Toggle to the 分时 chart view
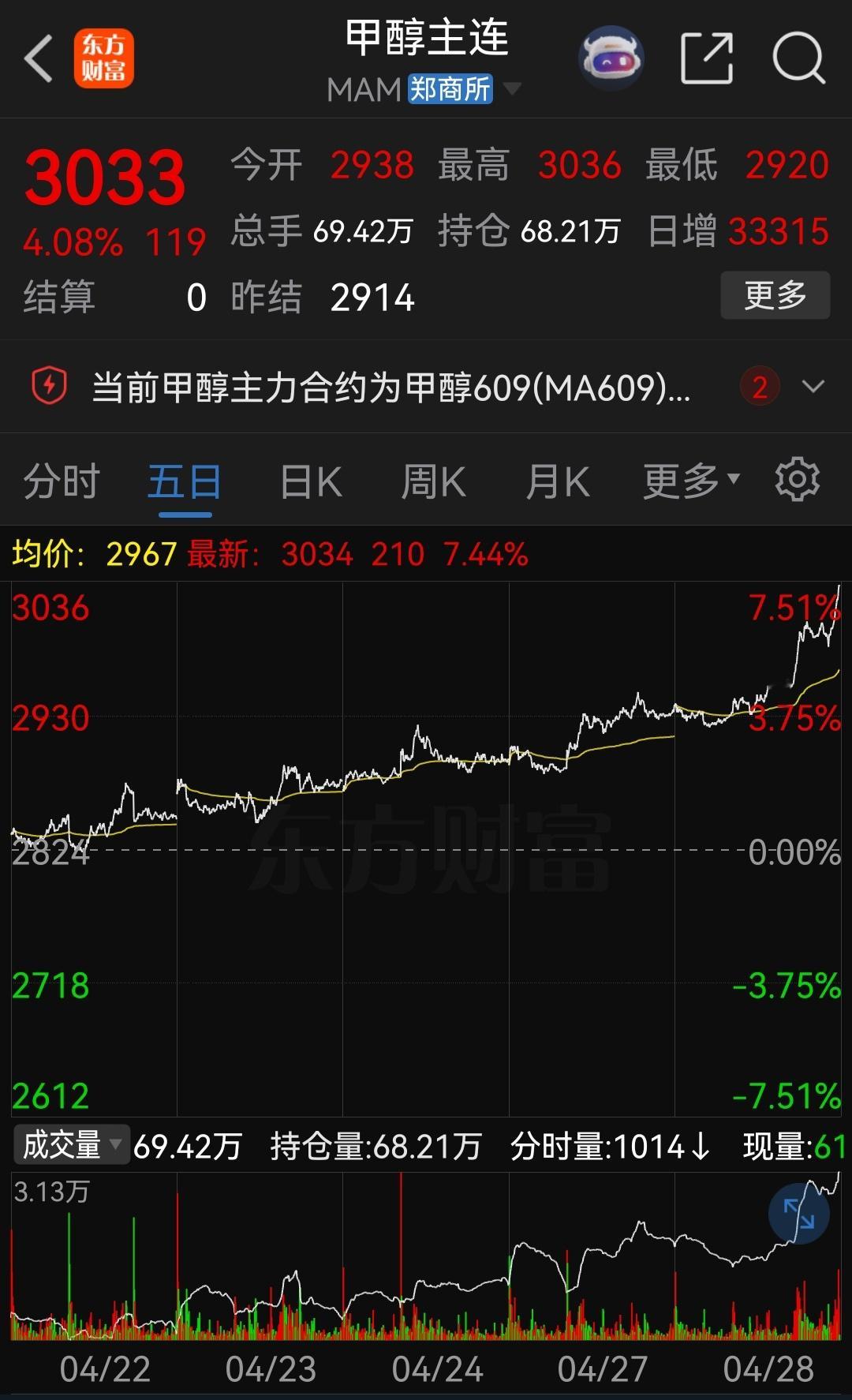The image size is (852, 1400). click(62, 480)
